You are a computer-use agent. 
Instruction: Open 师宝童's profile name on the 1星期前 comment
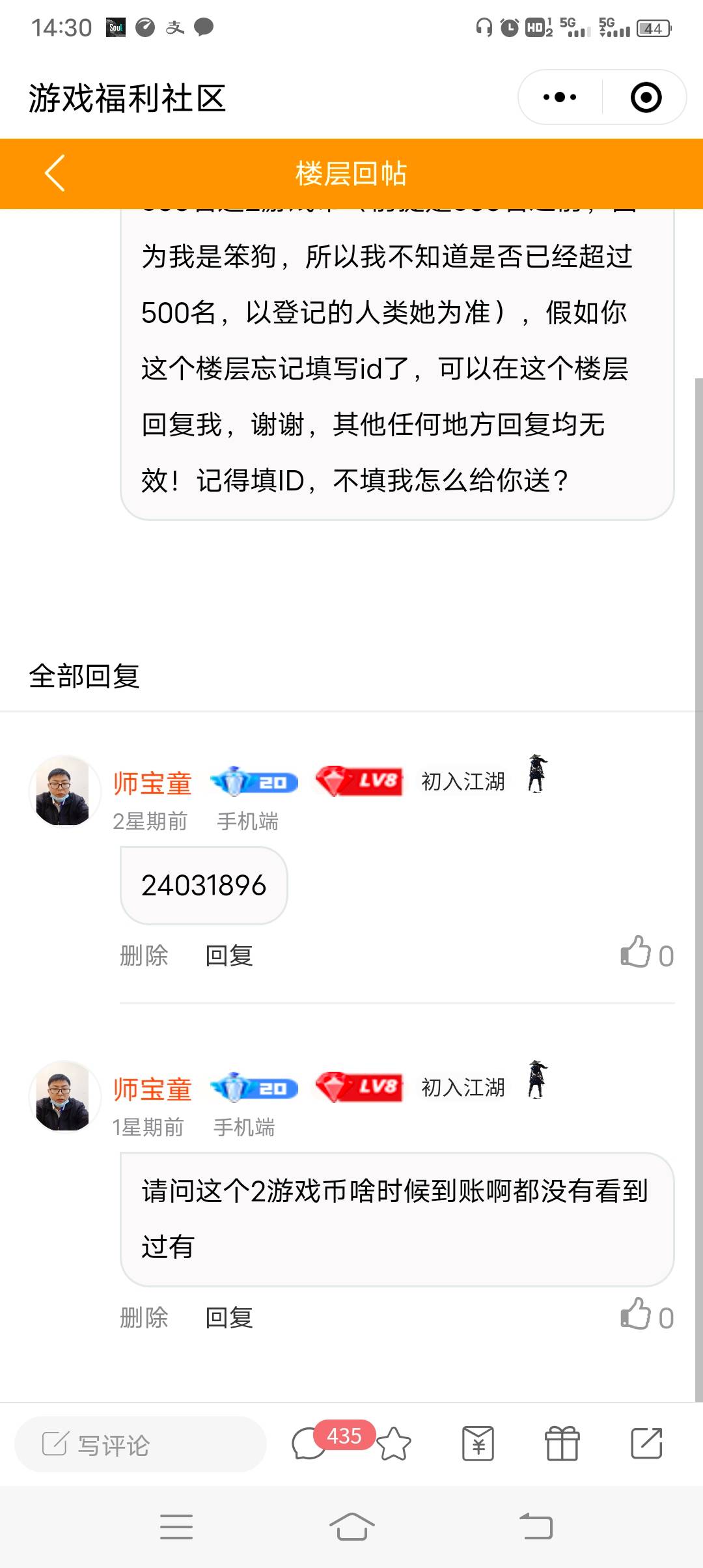[152, 1089]
